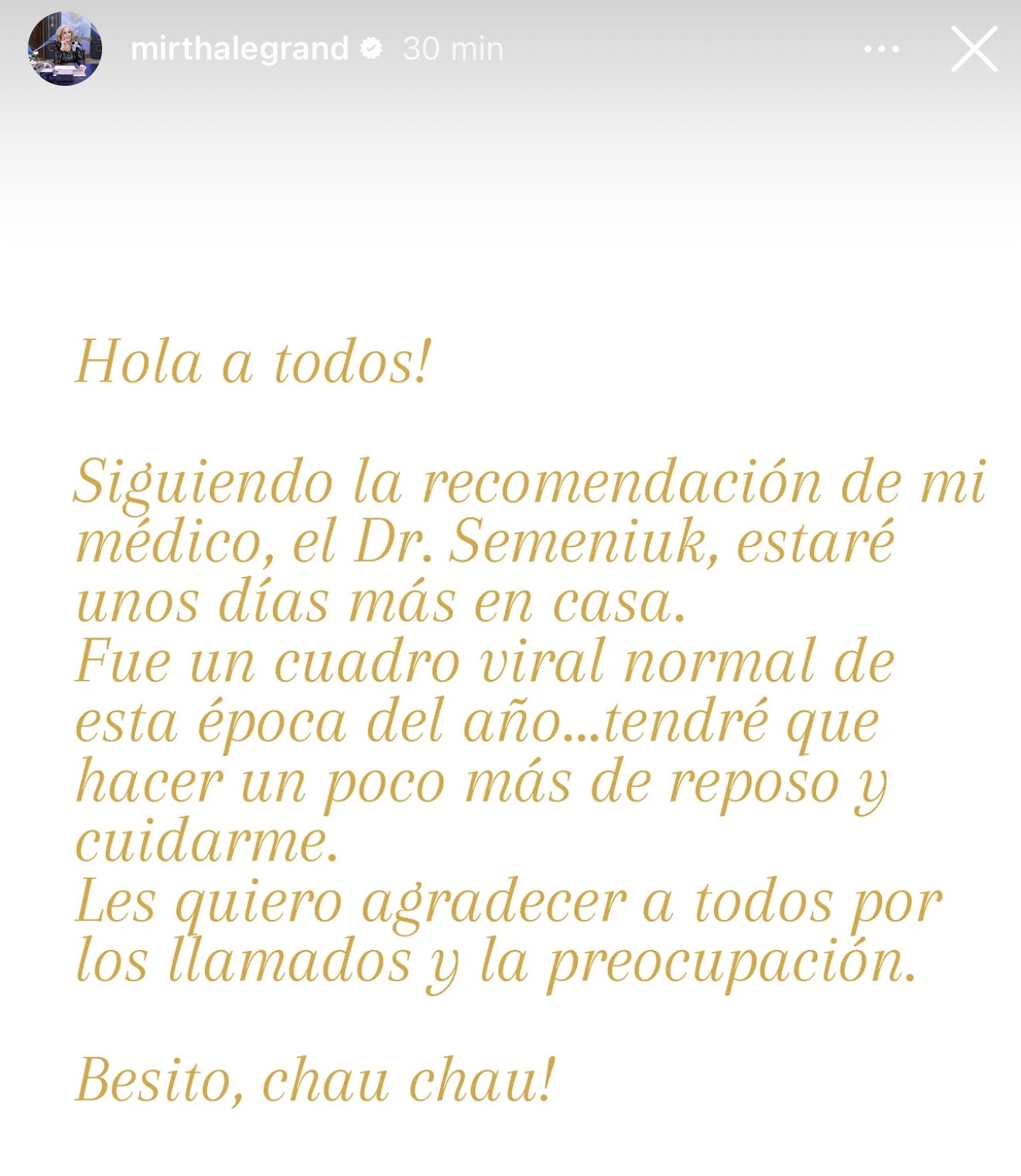Visit the mirthalegrand username link
The width and height of the screenshot is (1021, 1176).
[239, 49]
